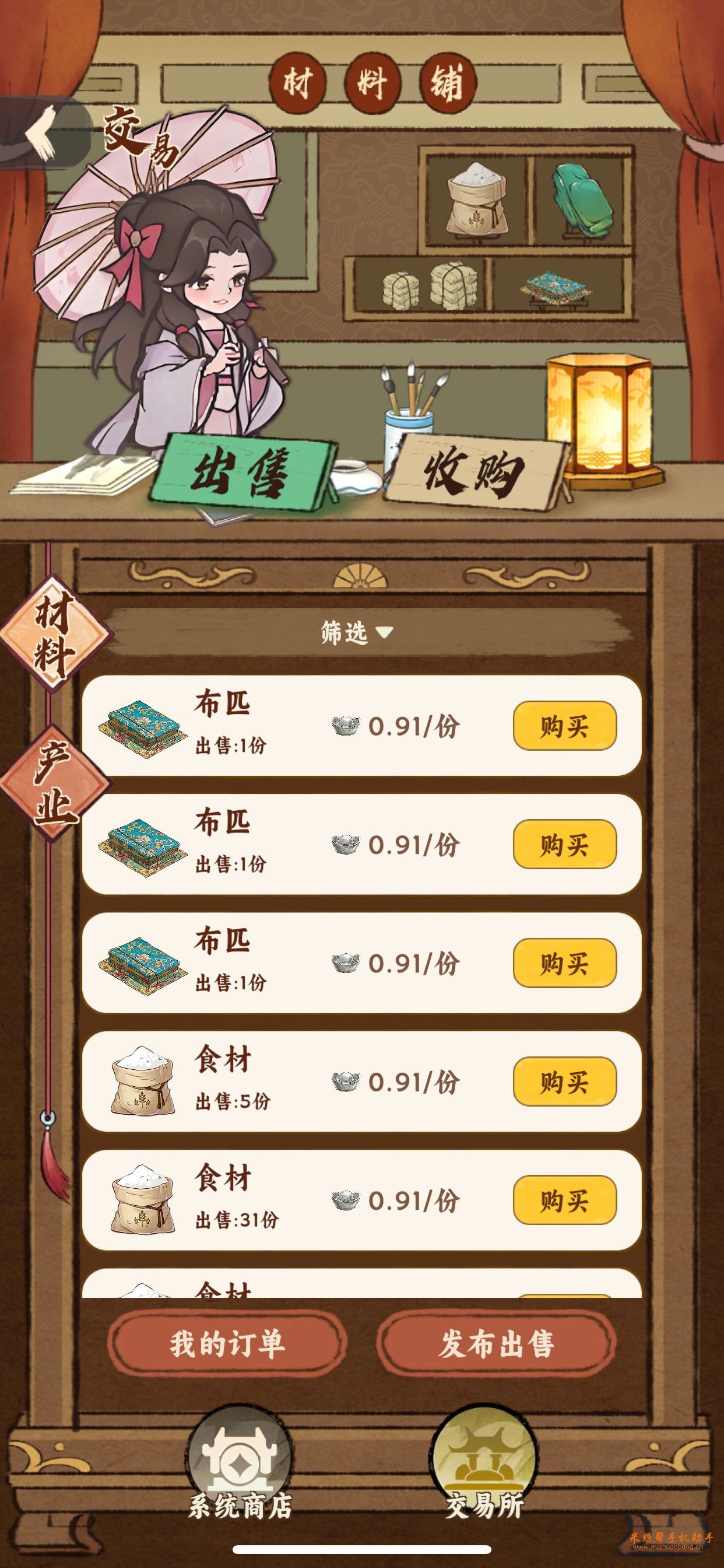Expand the 筛选 filter dropdown

click(357, 632)
